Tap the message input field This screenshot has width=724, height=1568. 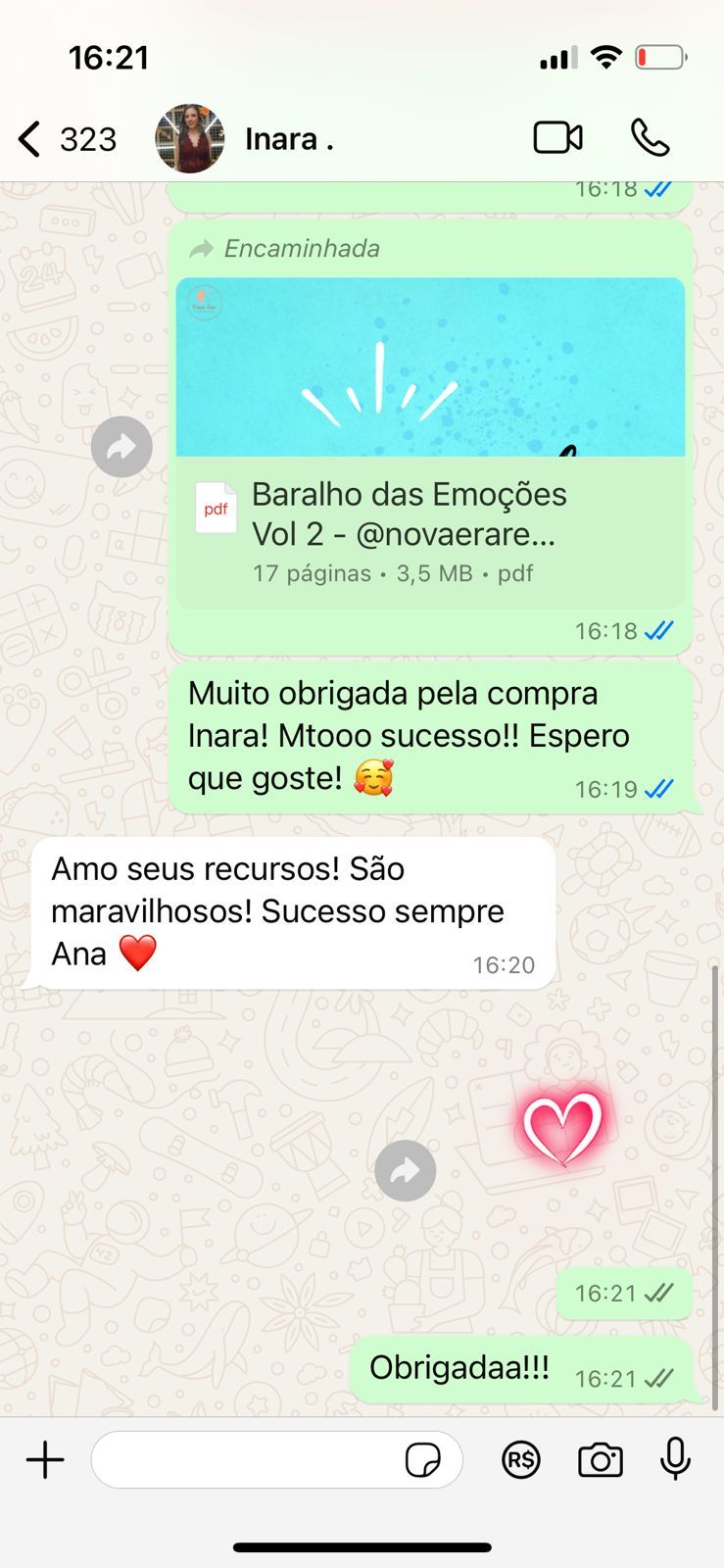tap(245, 1459)
